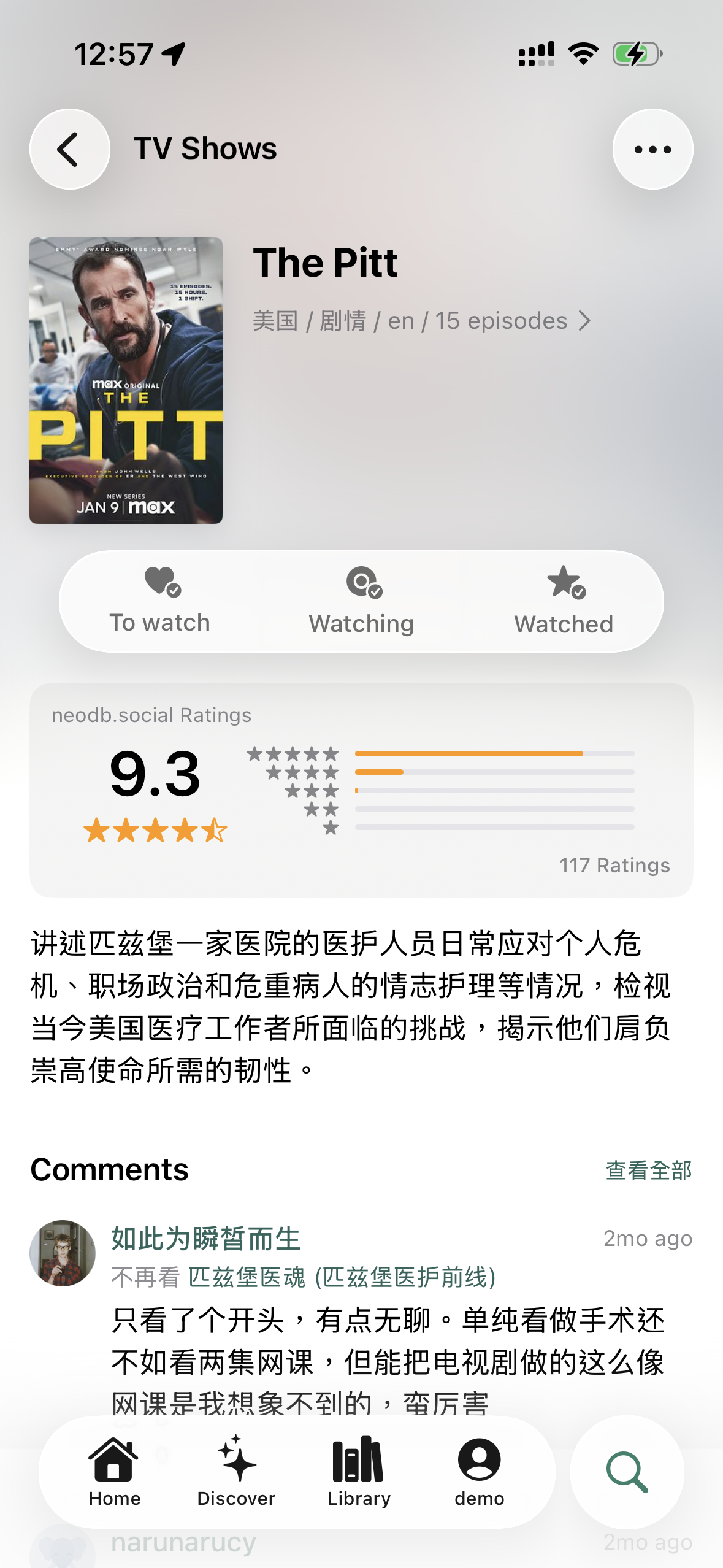Switch to the Home tab

[x=114, y=1471]
